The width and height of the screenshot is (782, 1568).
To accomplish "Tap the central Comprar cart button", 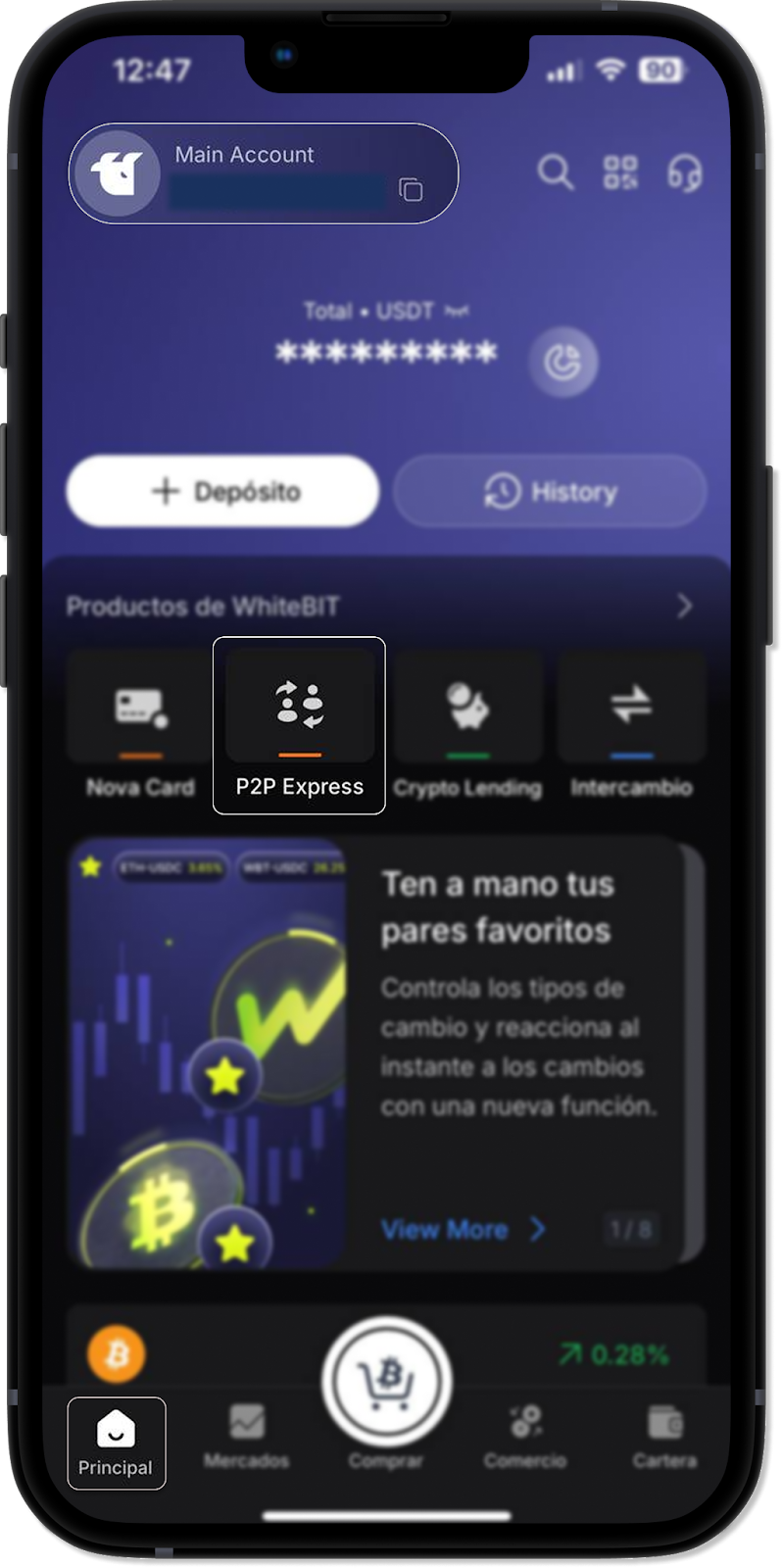I will 386,1380.
